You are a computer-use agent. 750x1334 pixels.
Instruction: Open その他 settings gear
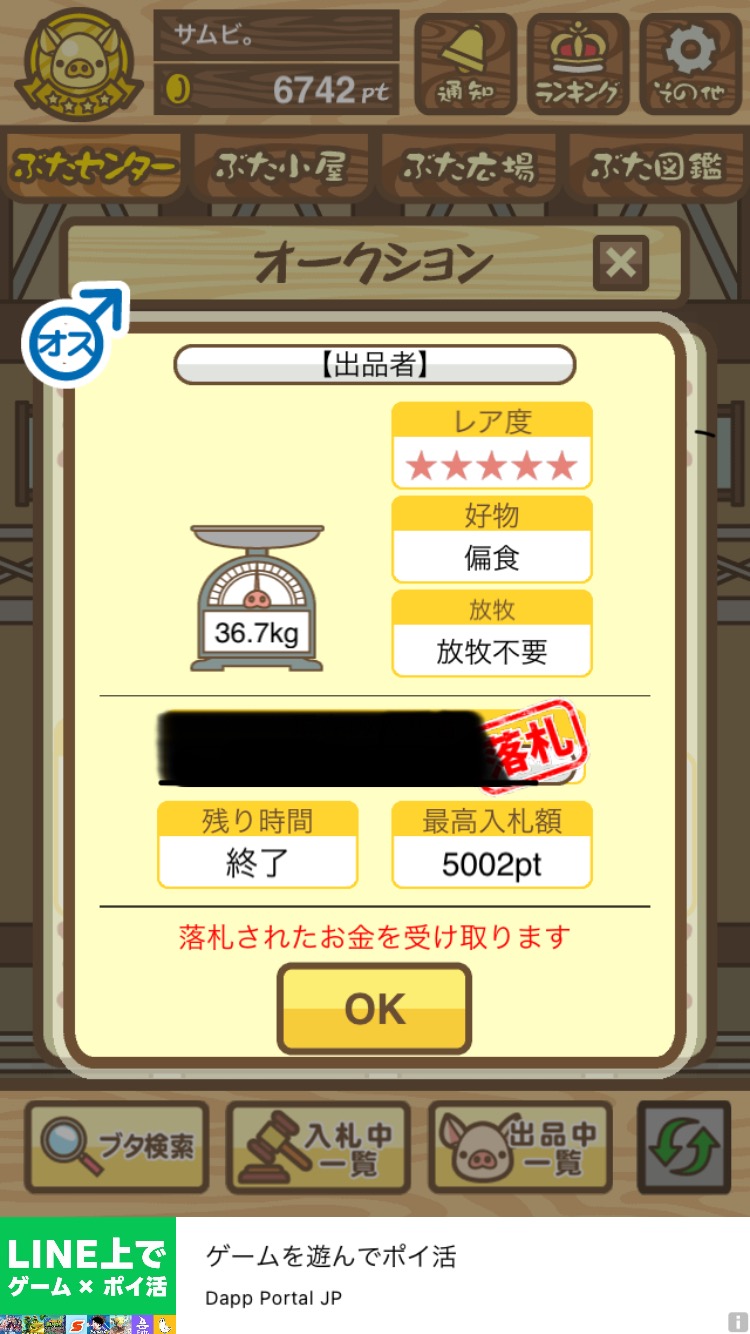coord(690,64)
